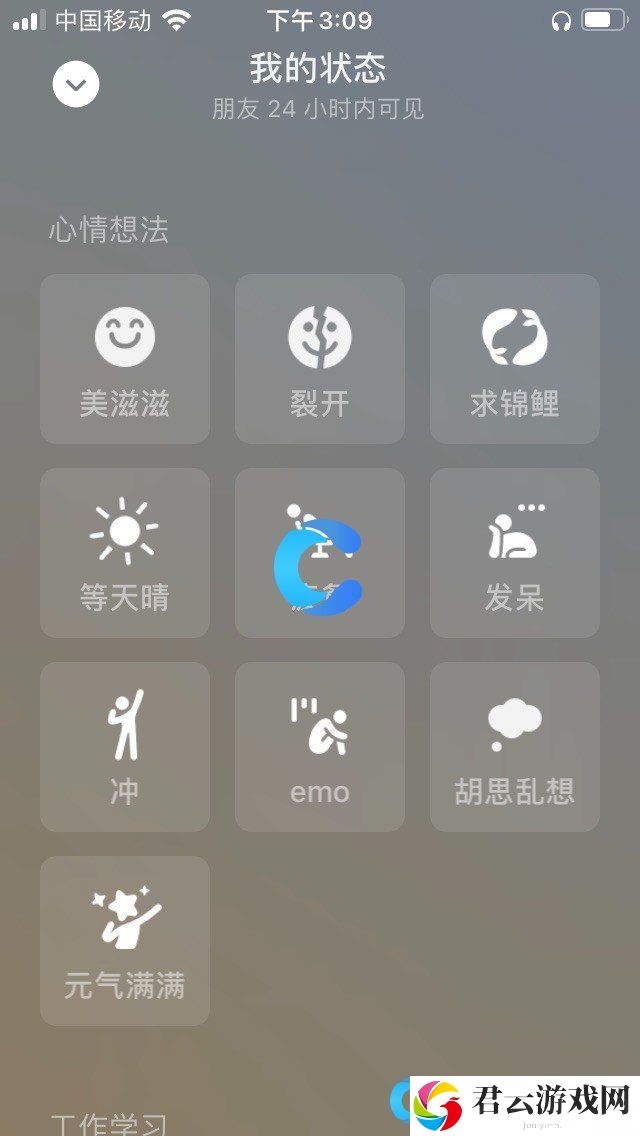Pick the 胡思乱想 status
Image resolution: width=640 pixels, height=1136 pixels.
[x=515, y=747]
